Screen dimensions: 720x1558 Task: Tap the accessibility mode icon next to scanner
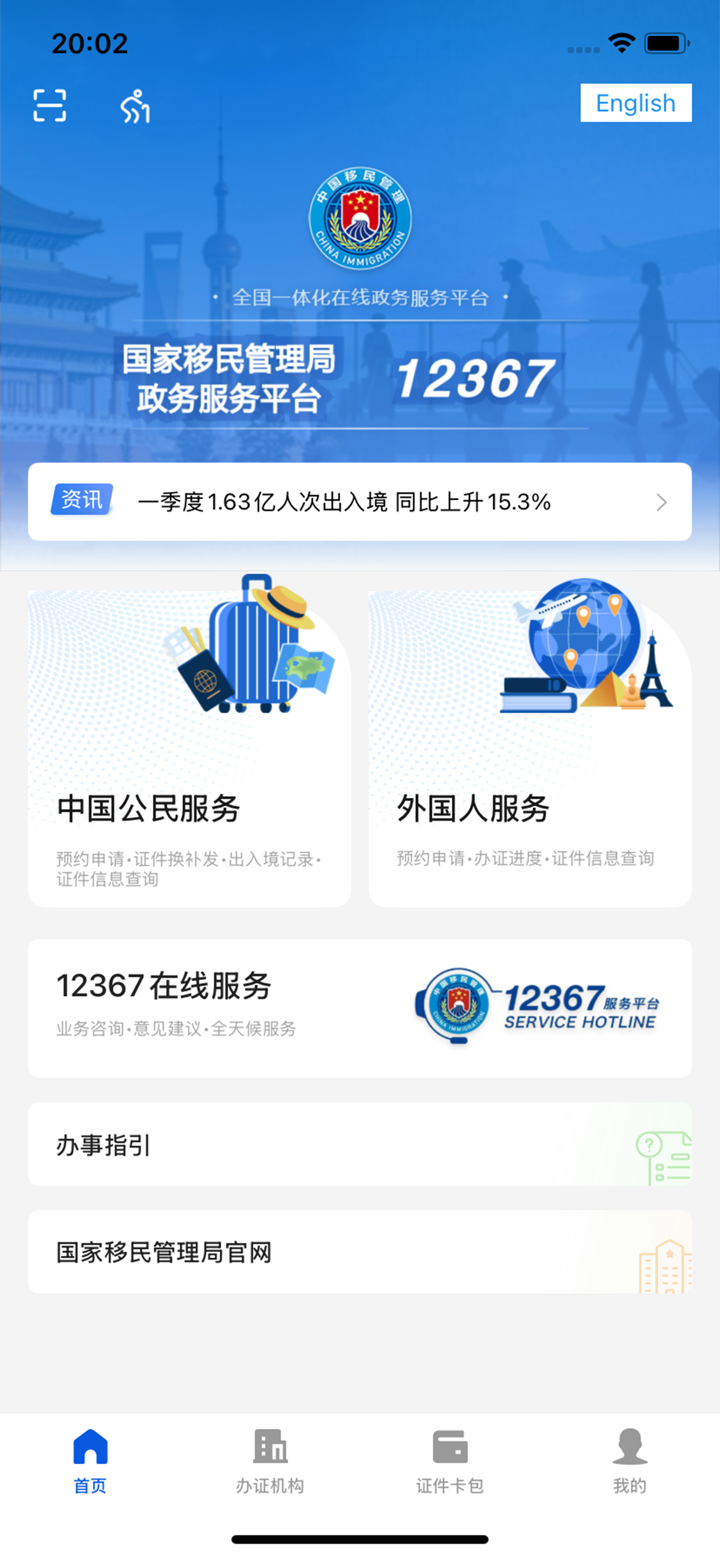point(133,105)
